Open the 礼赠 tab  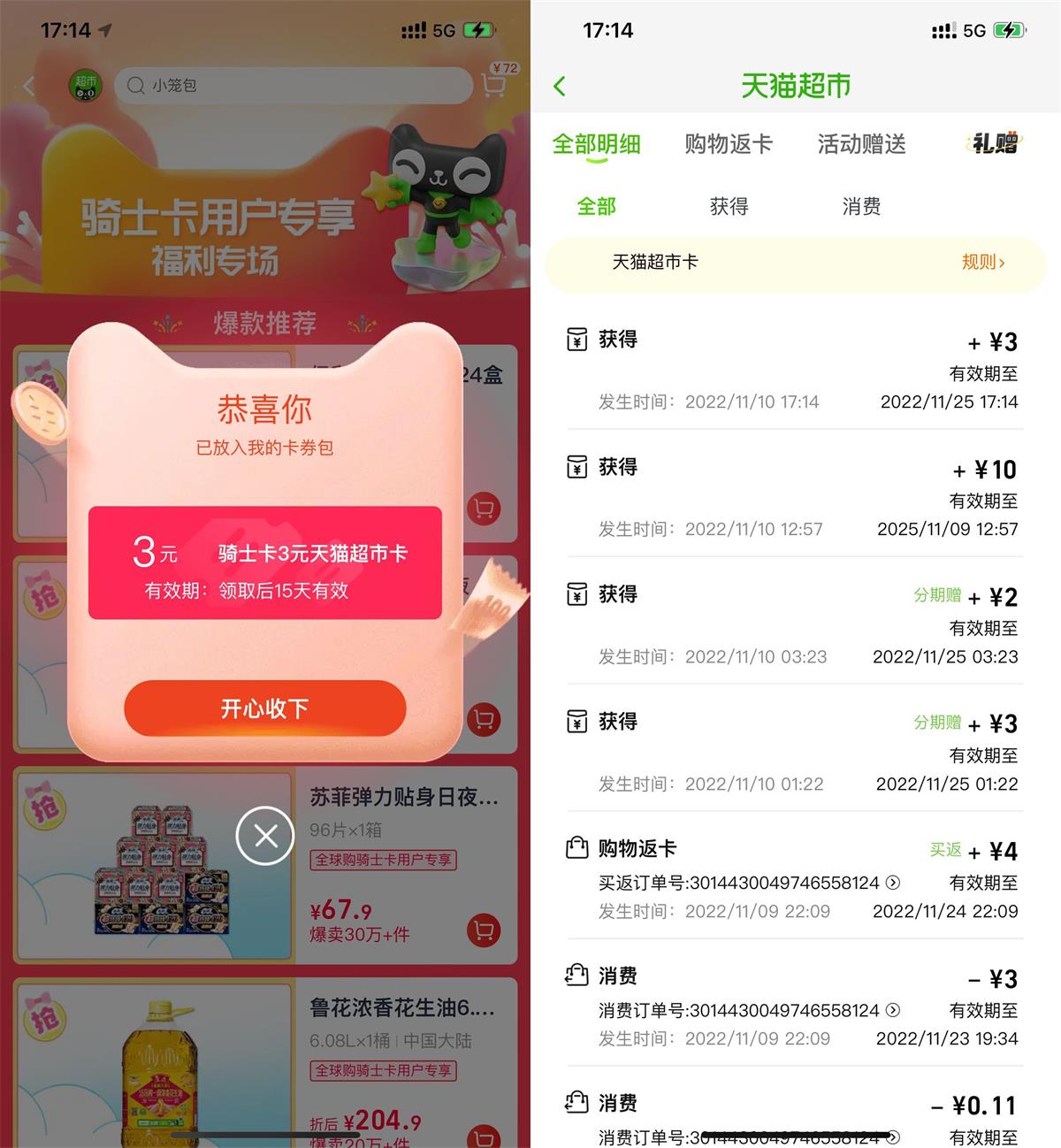point(996,143)
